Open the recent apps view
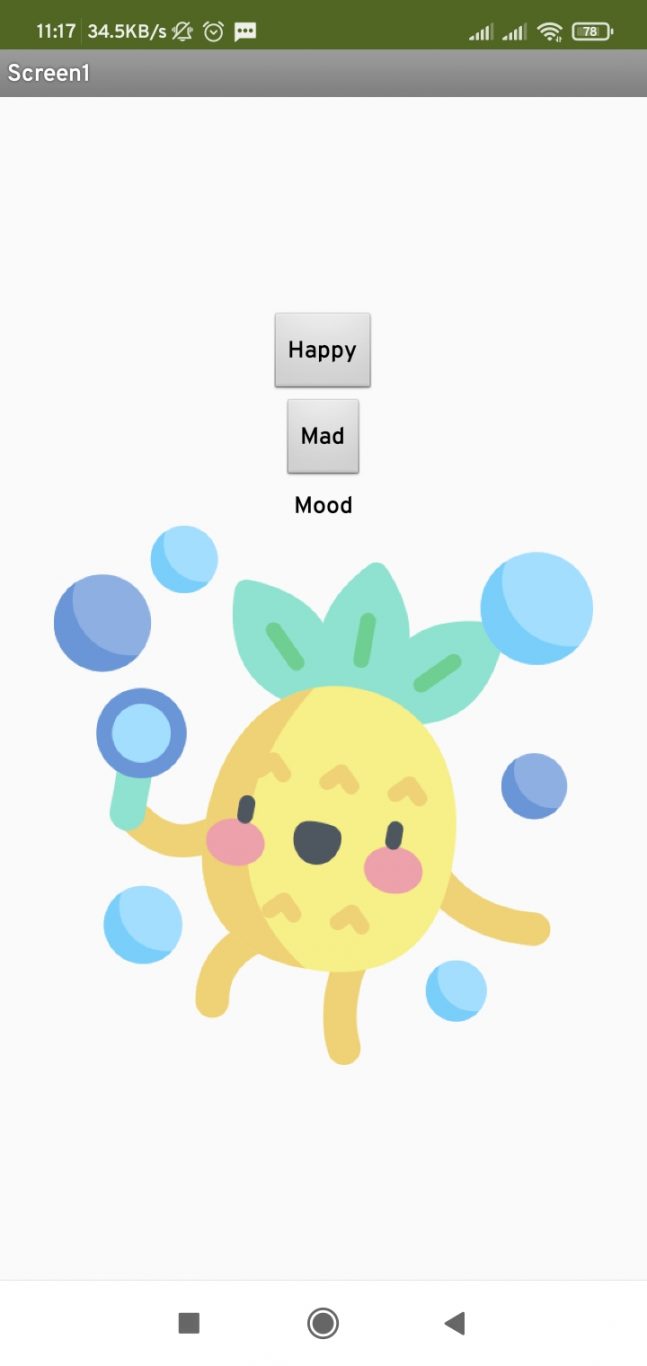The image size is (647, 1366). (189, 1323)
